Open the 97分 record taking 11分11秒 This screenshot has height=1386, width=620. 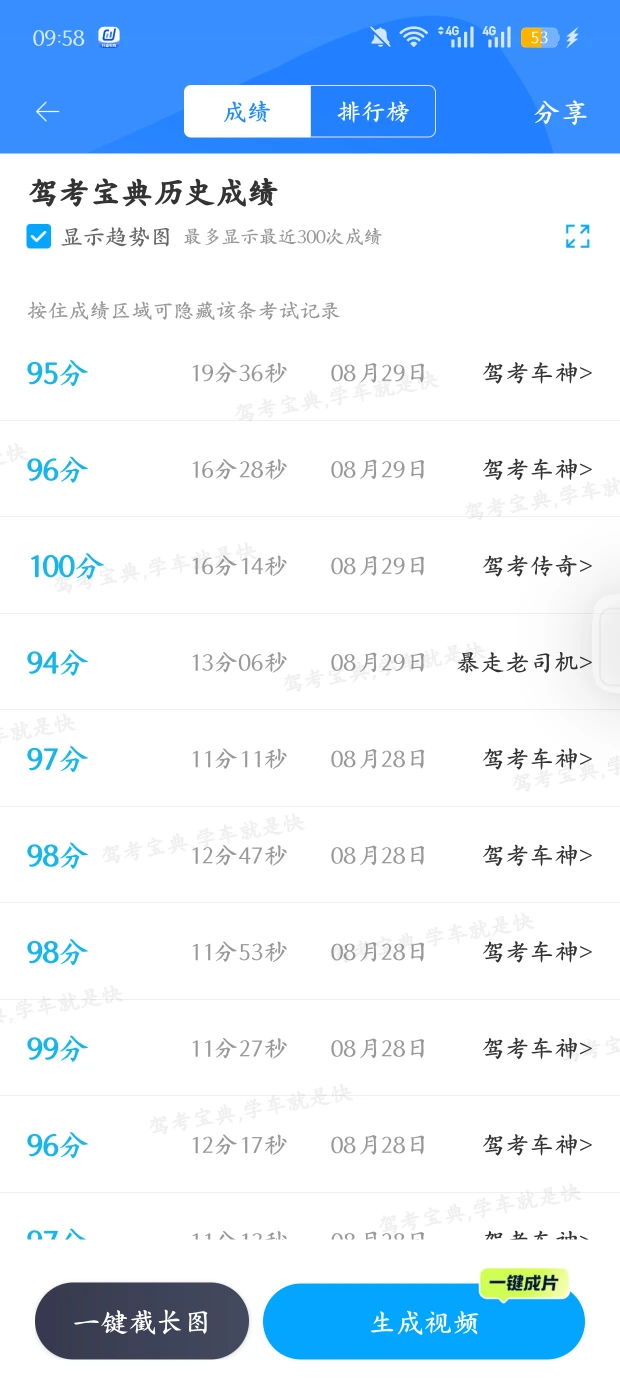pyautogui.click(x=310, y=759)
